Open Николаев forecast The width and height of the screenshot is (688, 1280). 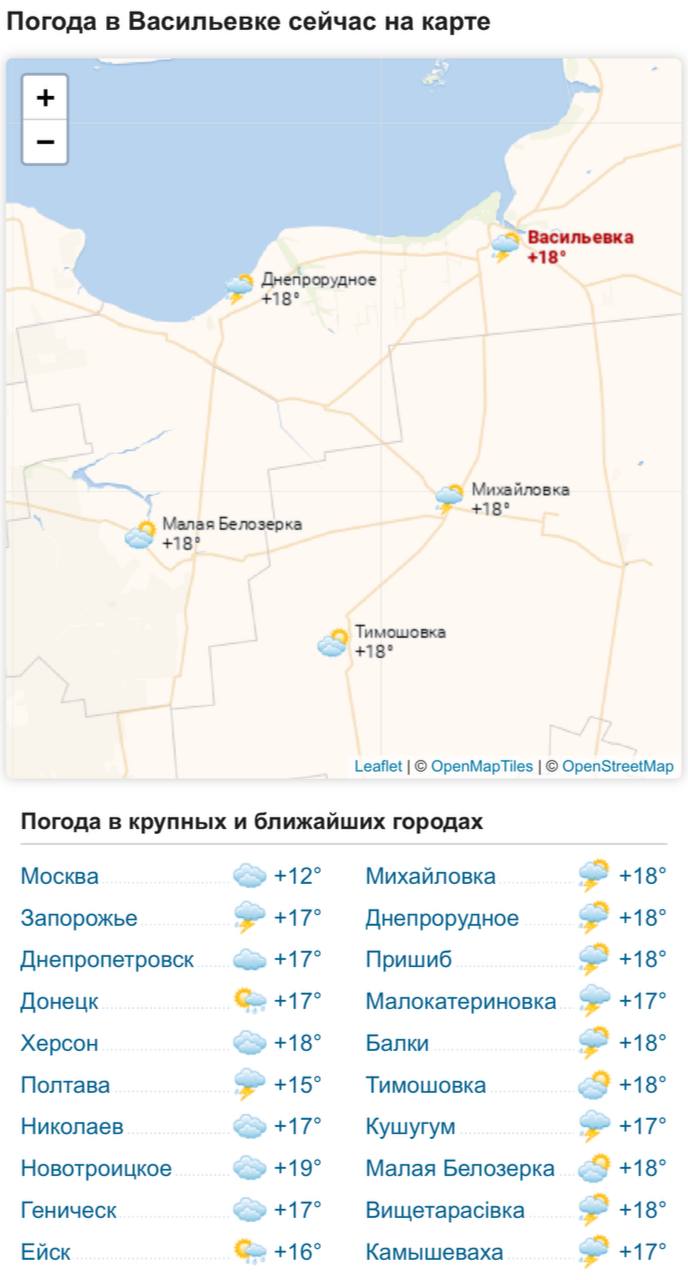tap(72, 1127)
